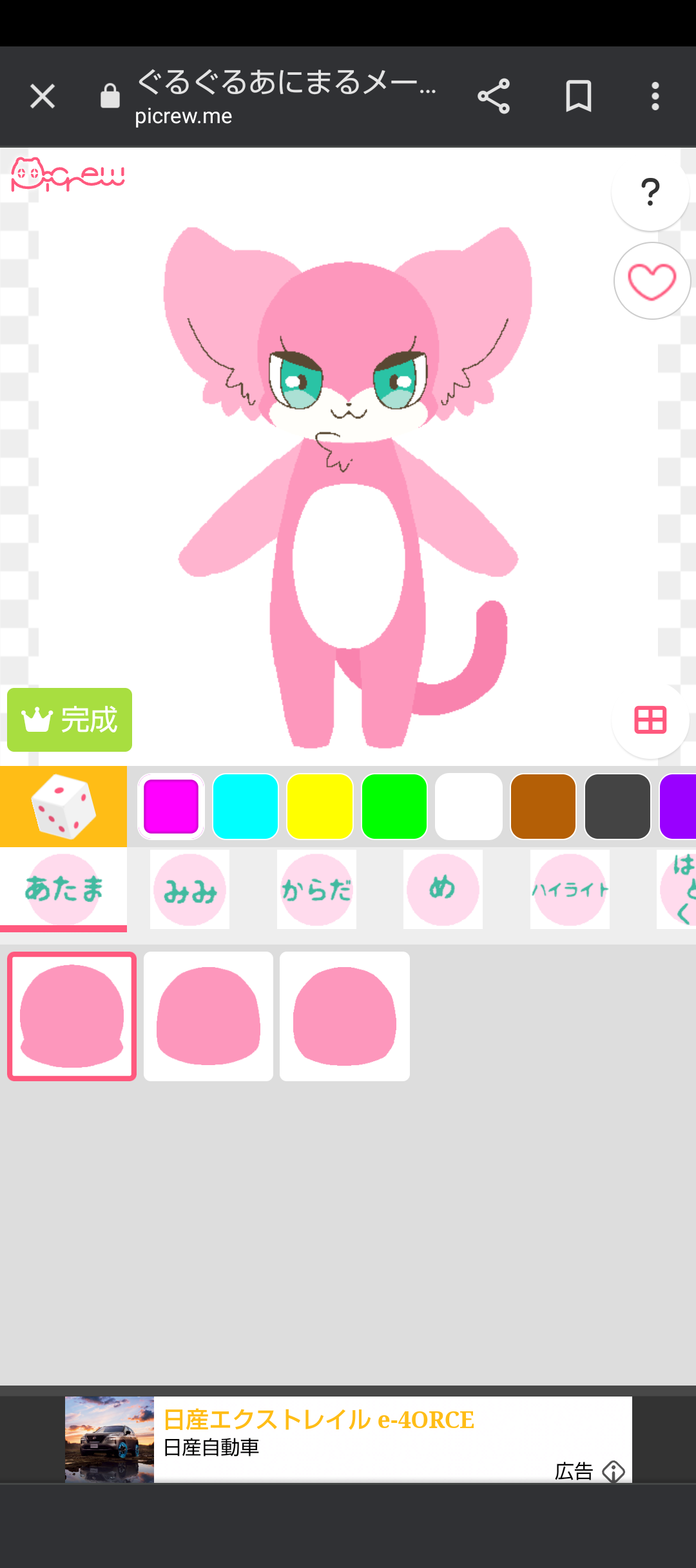Viewport: 696px width, 1568px height.
Task: Switch to the ハイライト tab
Action: pos(570,890)
